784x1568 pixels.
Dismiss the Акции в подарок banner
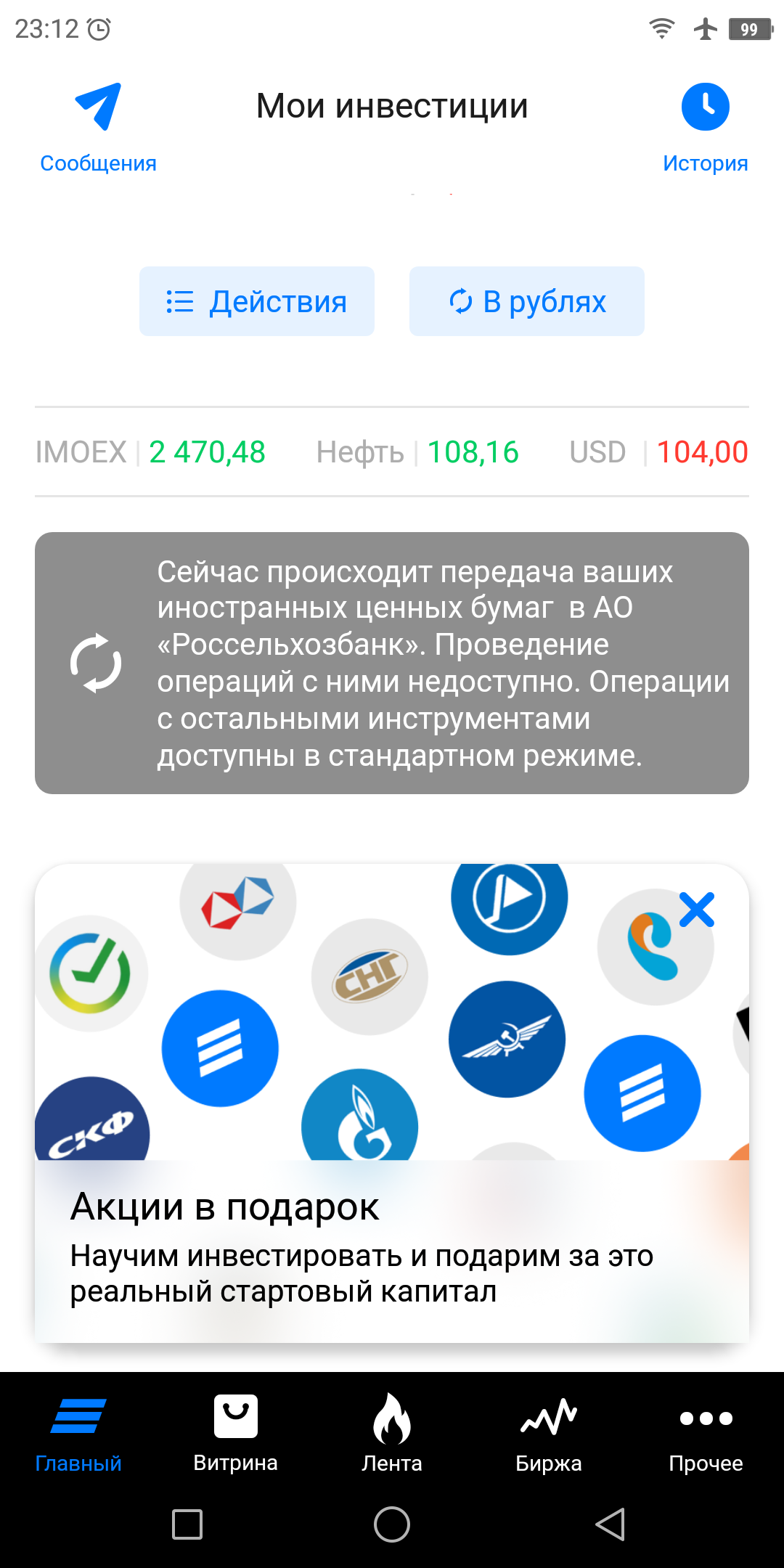697,910
